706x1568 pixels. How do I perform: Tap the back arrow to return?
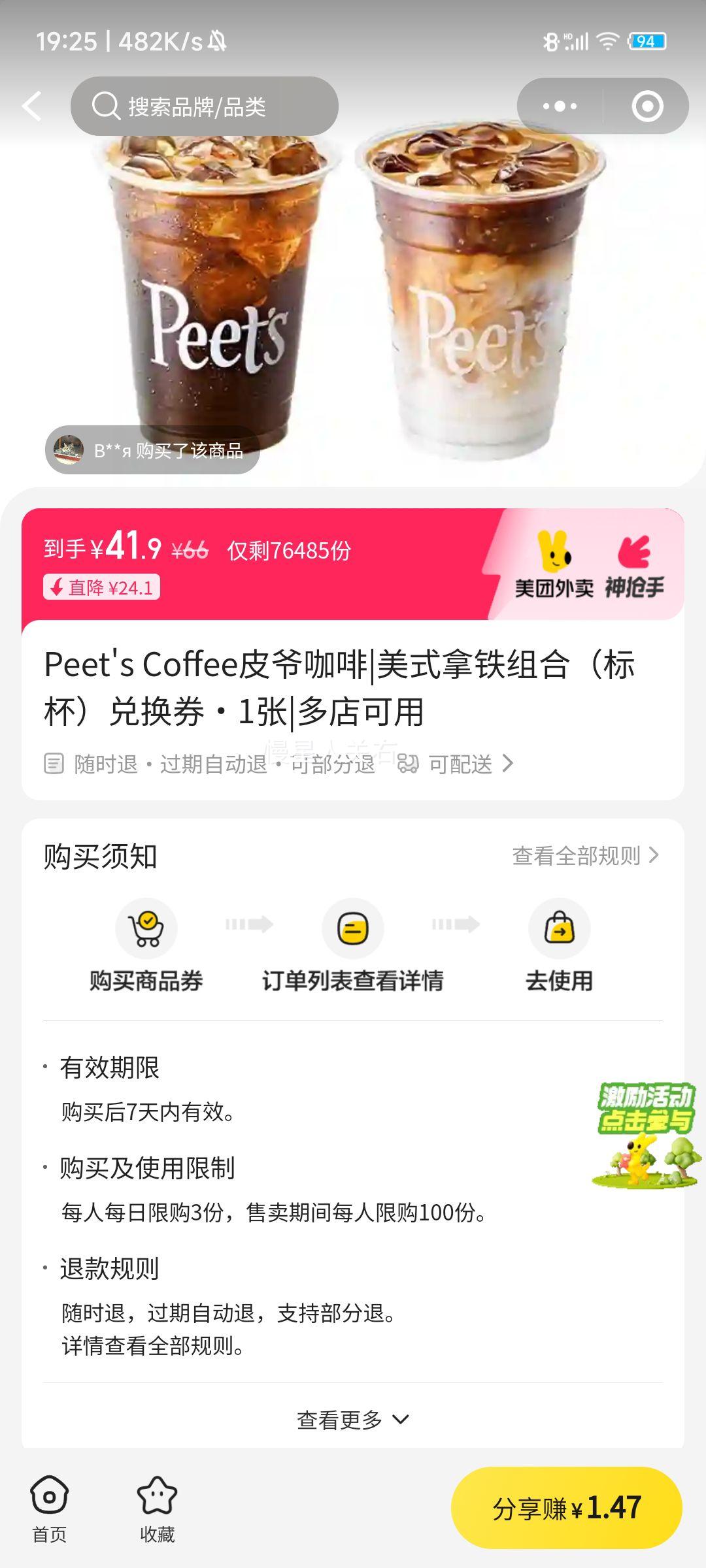pyautogui.click(x=31, y=105)
